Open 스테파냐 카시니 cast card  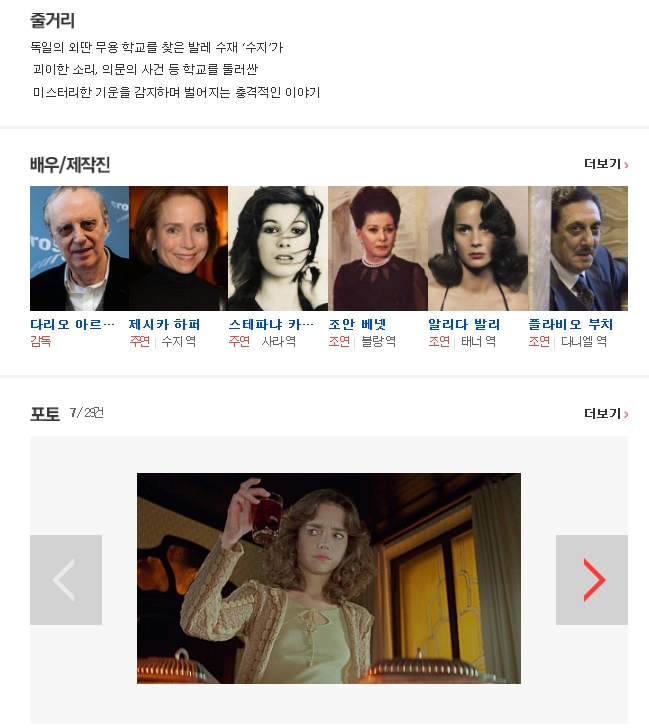click(277, 249)
